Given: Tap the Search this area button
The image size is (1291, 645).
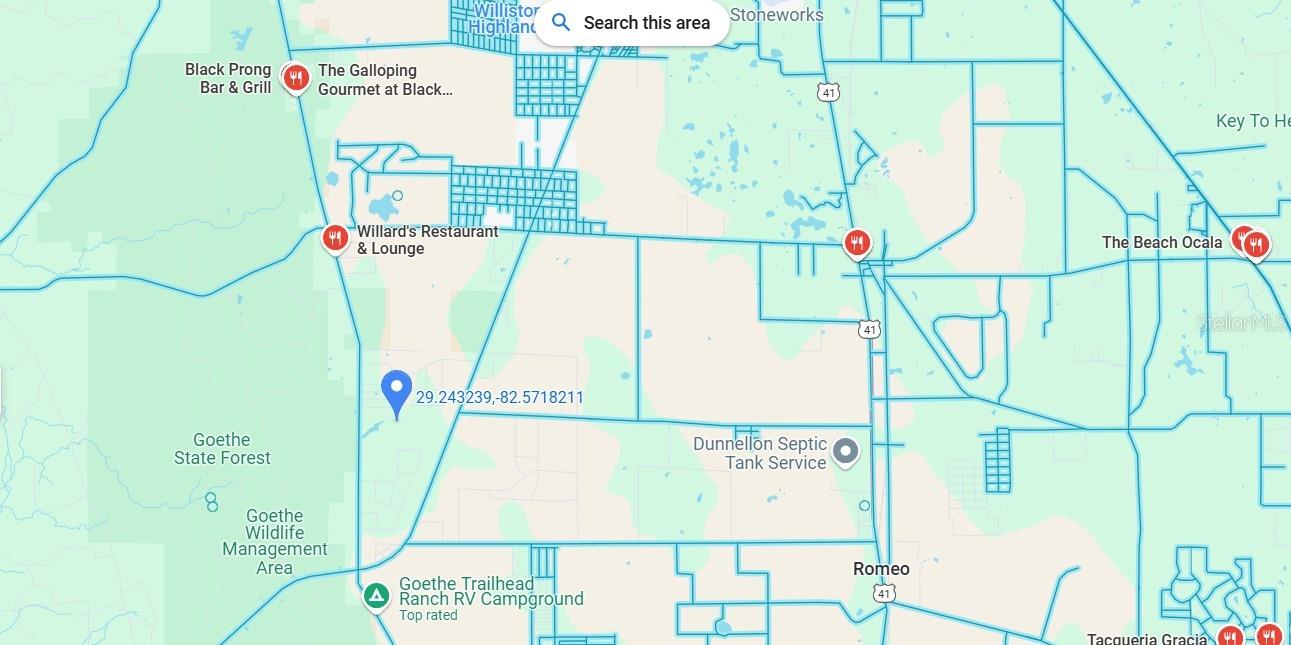Looking at the screenshot, I should (632, 23).
